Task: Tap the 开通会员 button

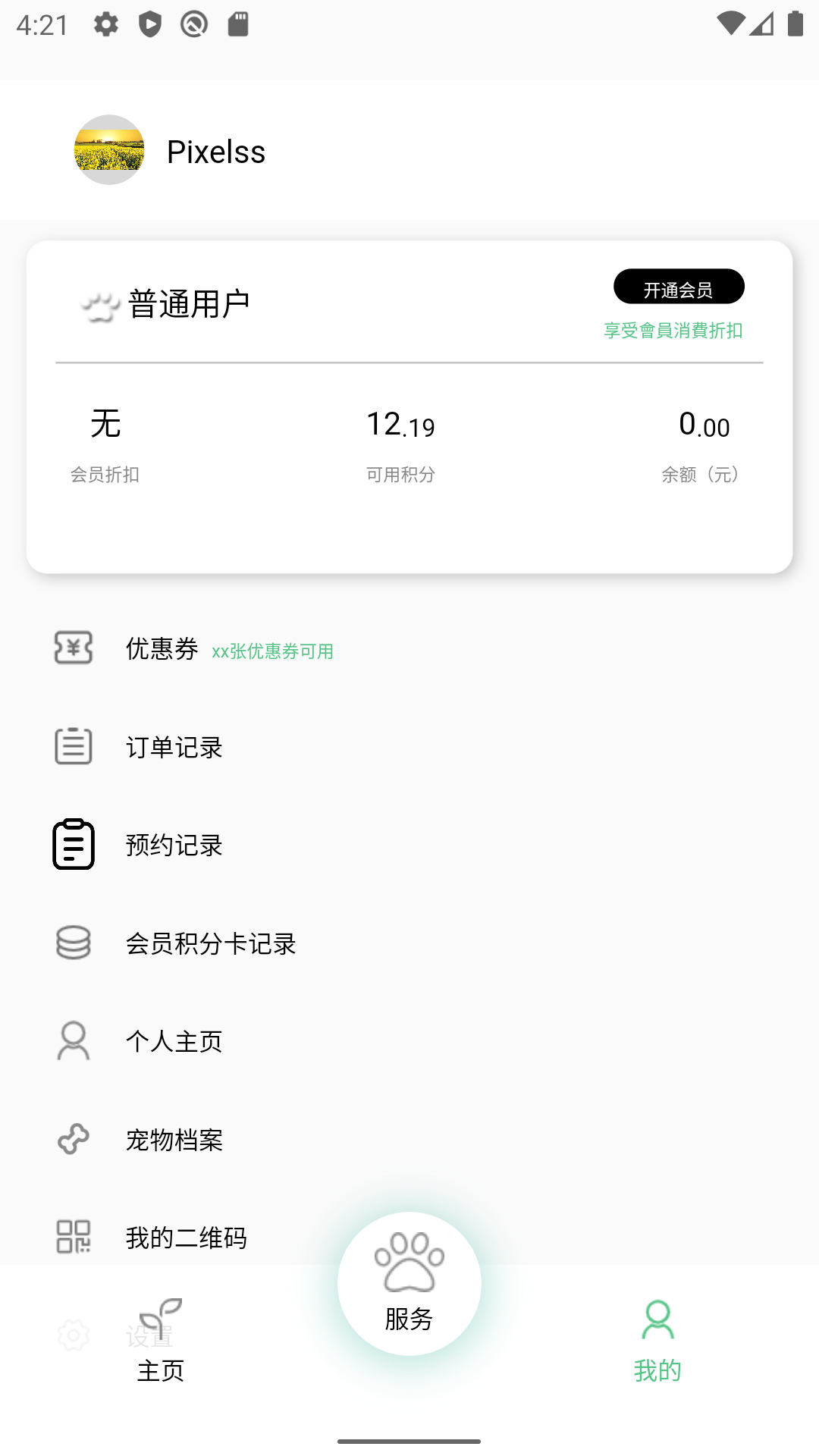Action: (679, 287)
